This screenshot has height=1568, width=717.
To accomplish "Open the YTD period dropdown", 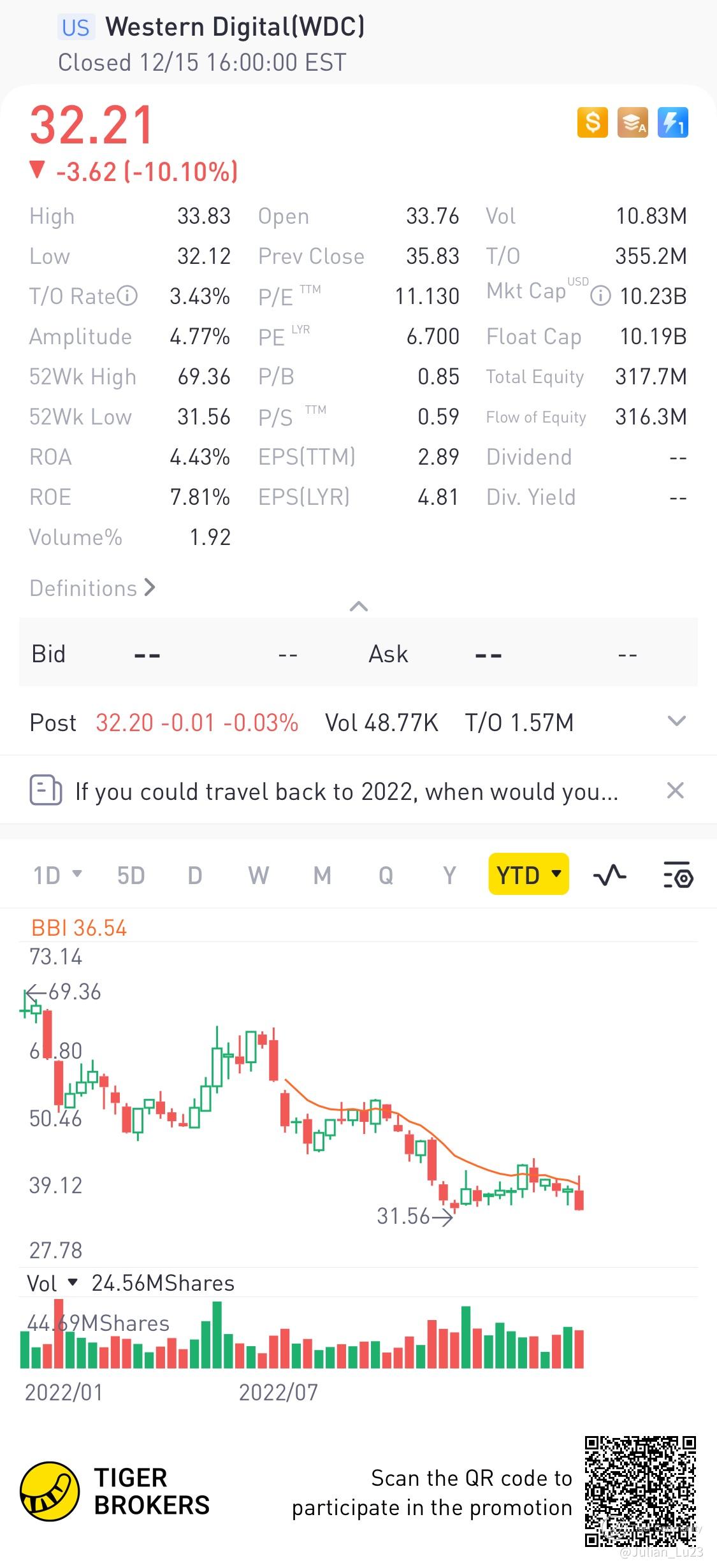I will 528,875.
